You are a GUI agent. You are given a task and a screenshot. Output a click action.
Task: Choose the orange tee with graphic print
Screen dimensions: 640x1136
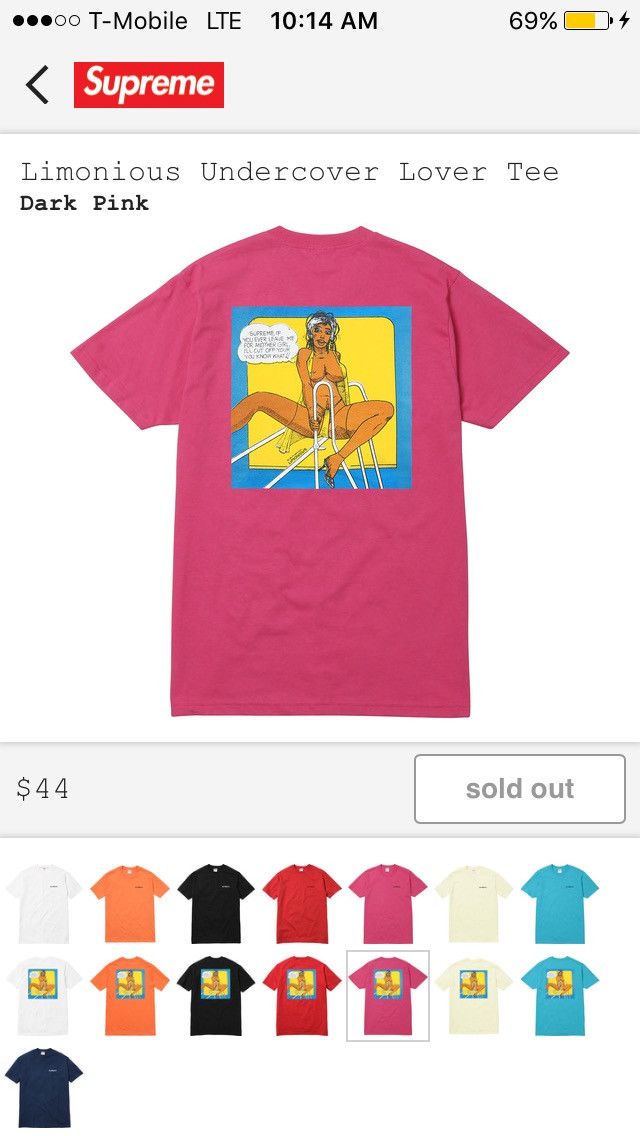130,994
